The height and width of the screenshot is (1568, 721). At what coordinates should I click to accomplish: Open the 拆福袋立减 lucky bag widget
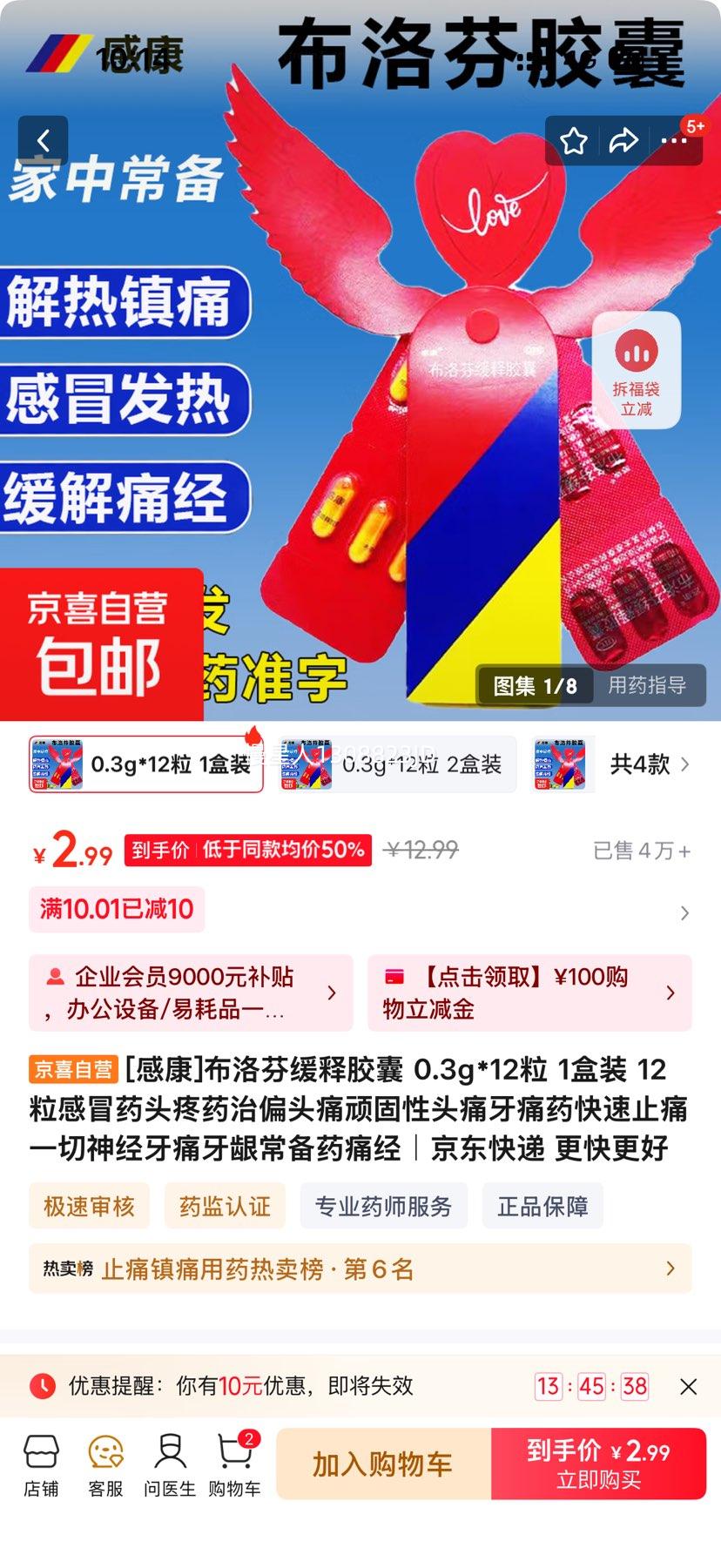point(637,370)
